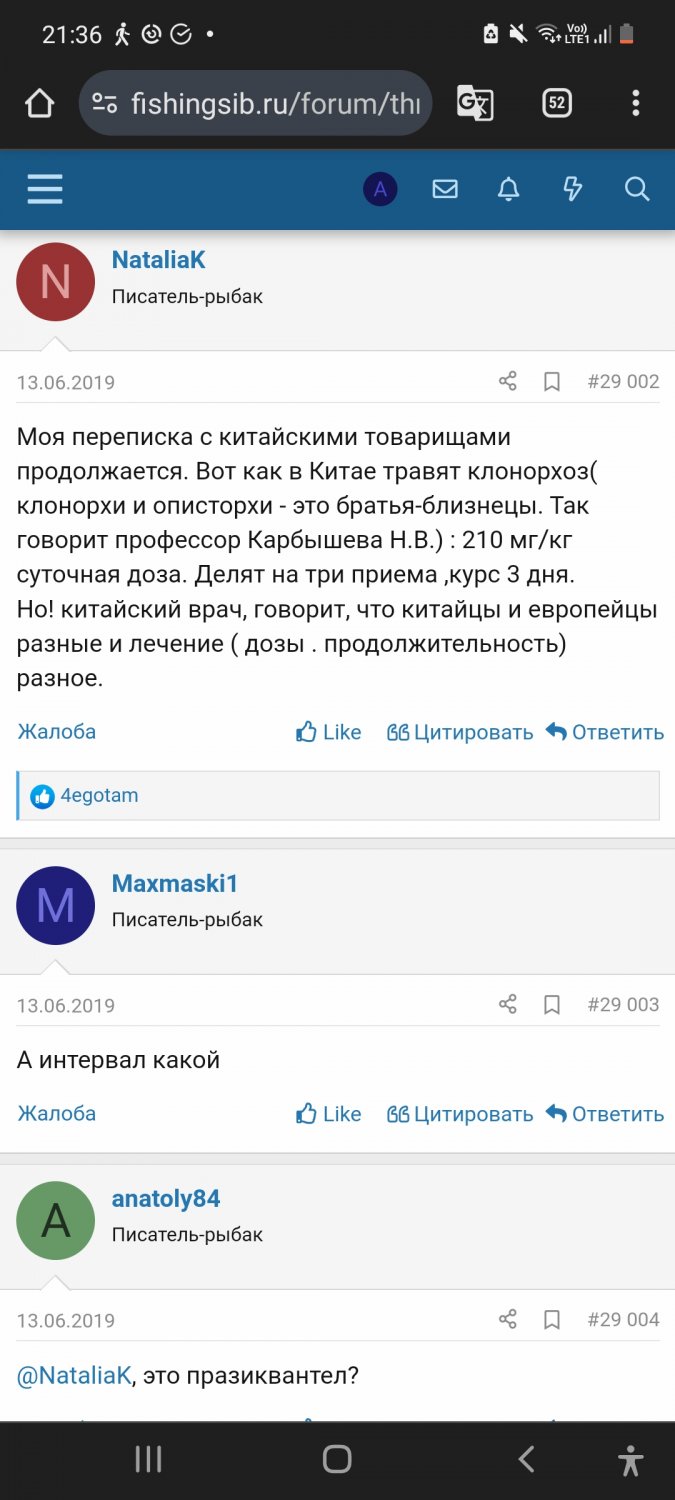Open NataliaK's profile
This screenshot has width=675, height=1500.
tap(158, 260)
